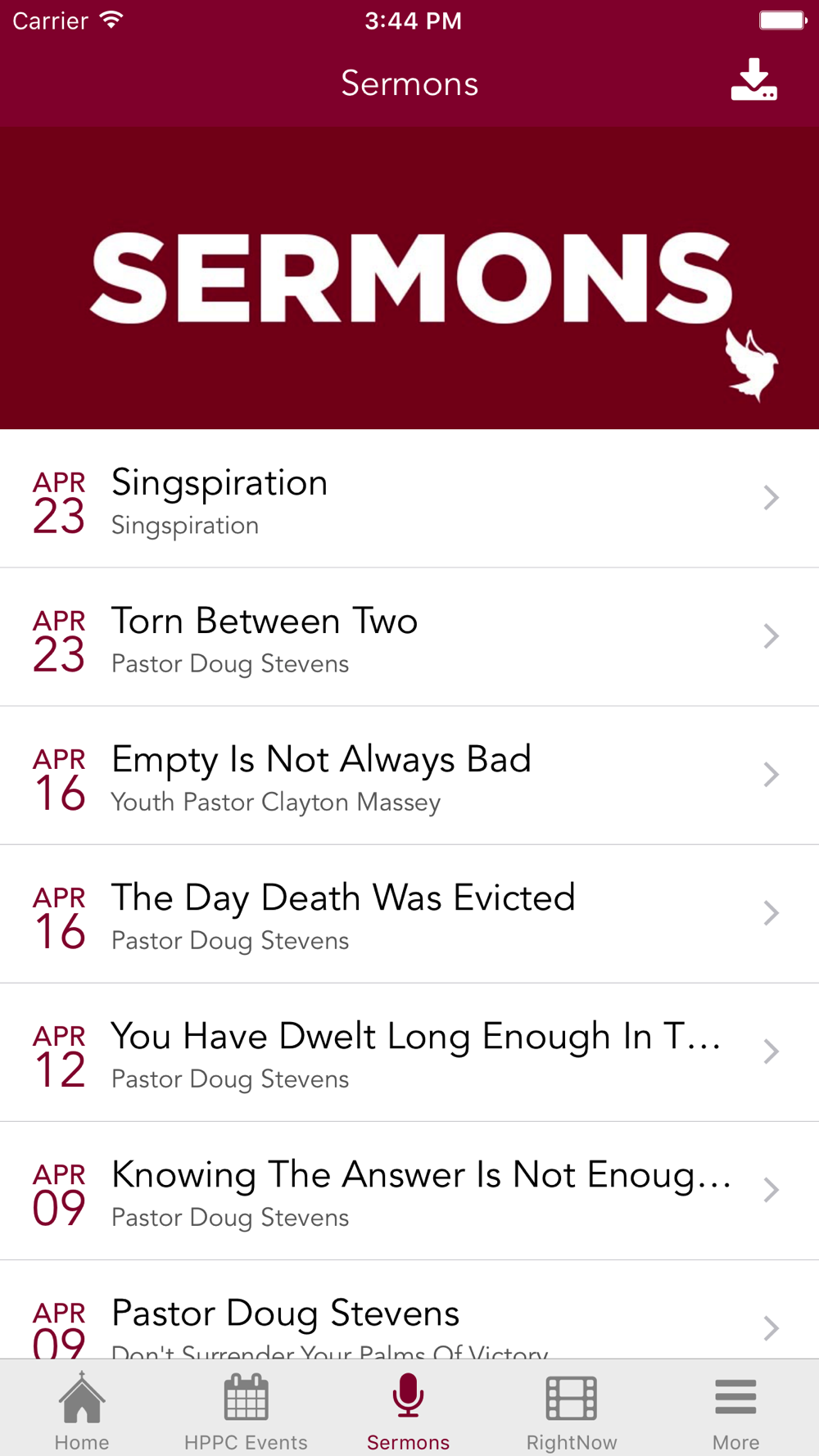Switch to the HPPC Events tab
Image resolution: width=819 pixels, height=1456 pixels.
pyautogui.click(x=246, y=1410)
